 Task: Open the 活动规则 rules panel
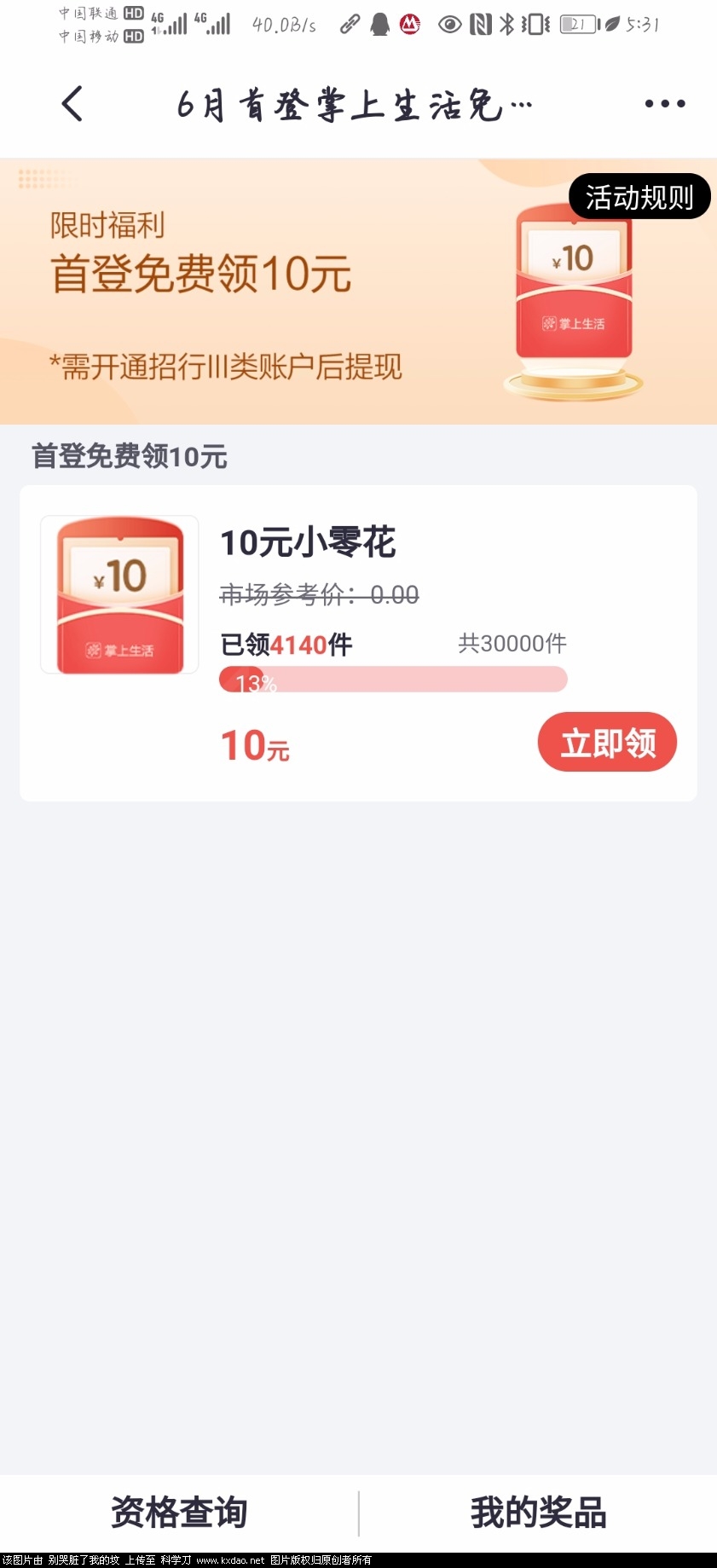click(x=639, y=196)
